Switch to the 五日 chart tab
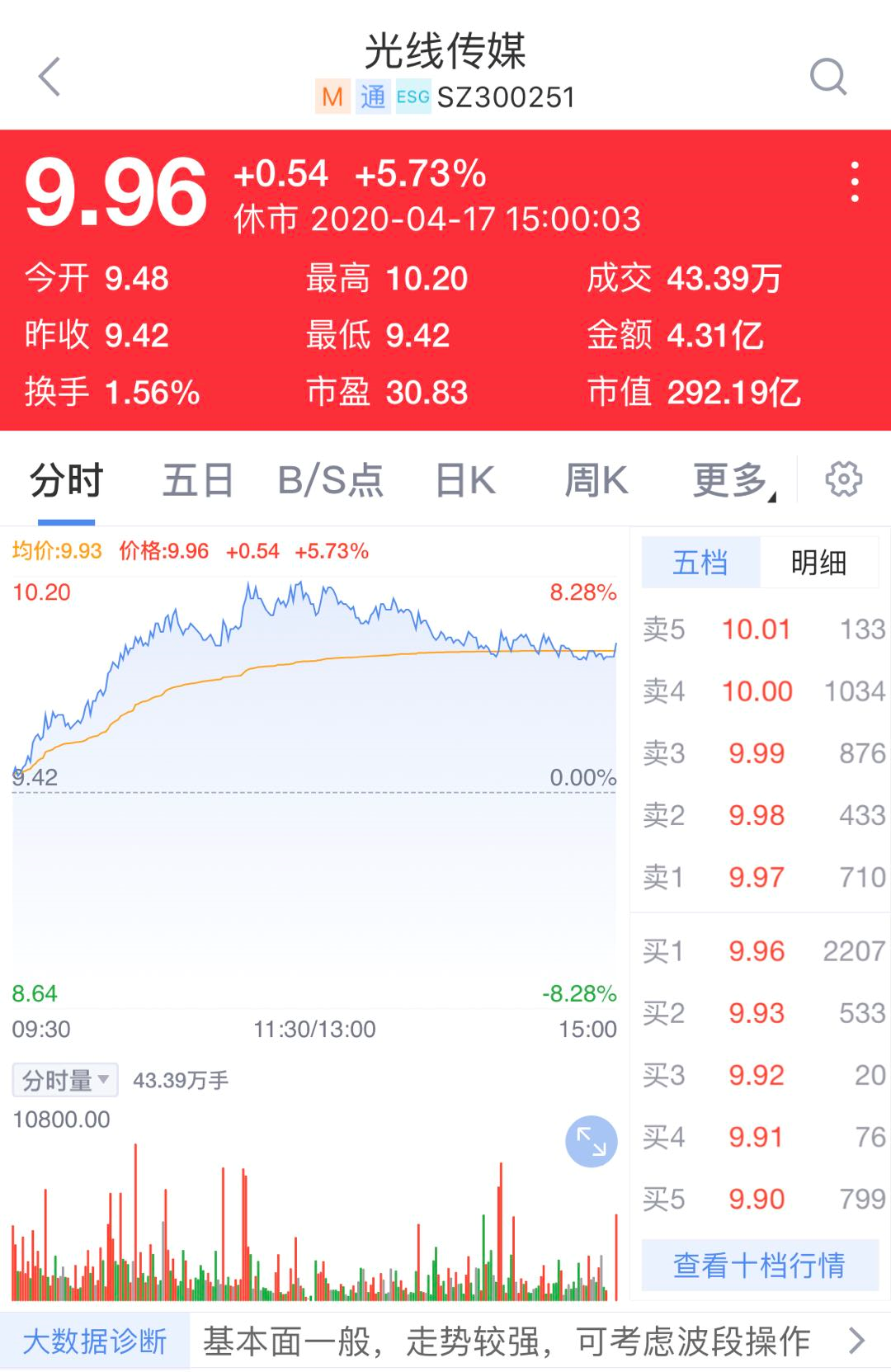Viewport: 891px width, 1372px height. tap(198, 480)
